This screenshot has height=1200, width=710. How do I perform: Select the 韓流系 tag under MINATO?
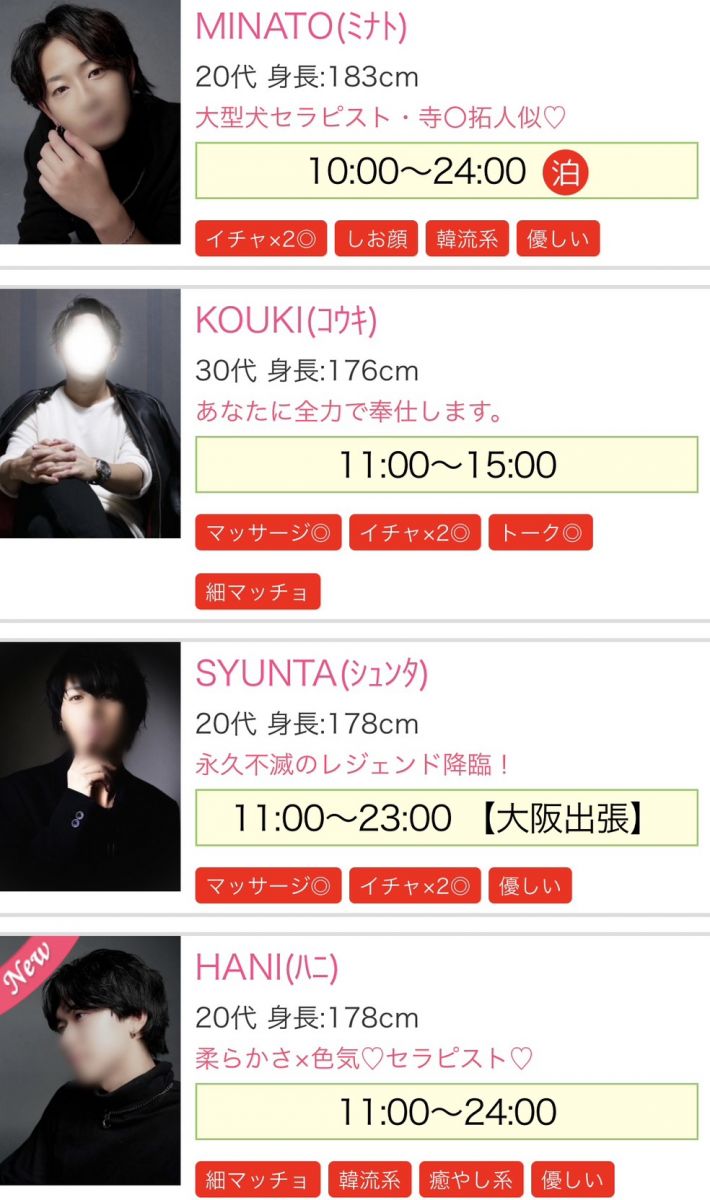coord(467,239)
